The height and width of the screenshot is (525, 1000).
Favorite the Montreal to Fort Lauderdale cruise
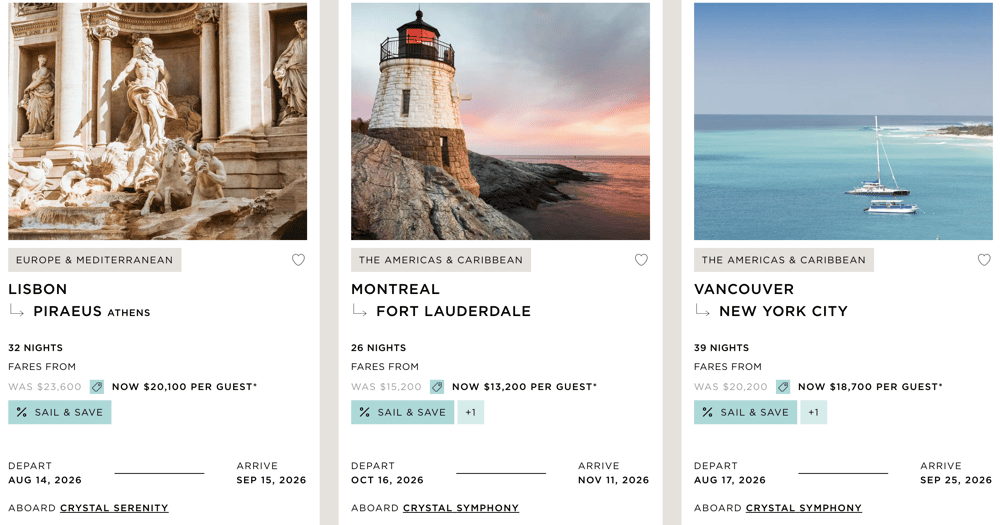coord(641,260)
